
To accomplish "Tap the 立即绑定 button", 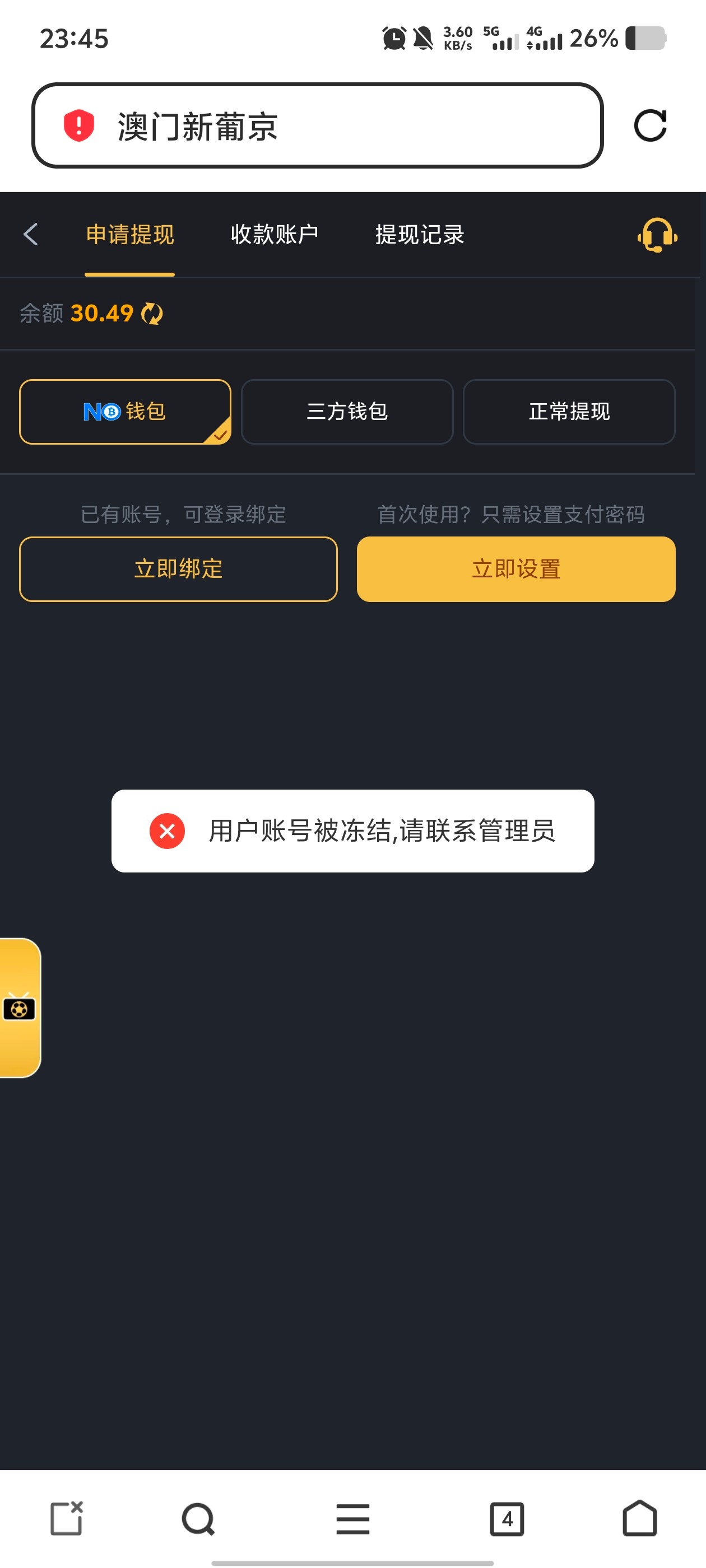I will coord(178,568).
